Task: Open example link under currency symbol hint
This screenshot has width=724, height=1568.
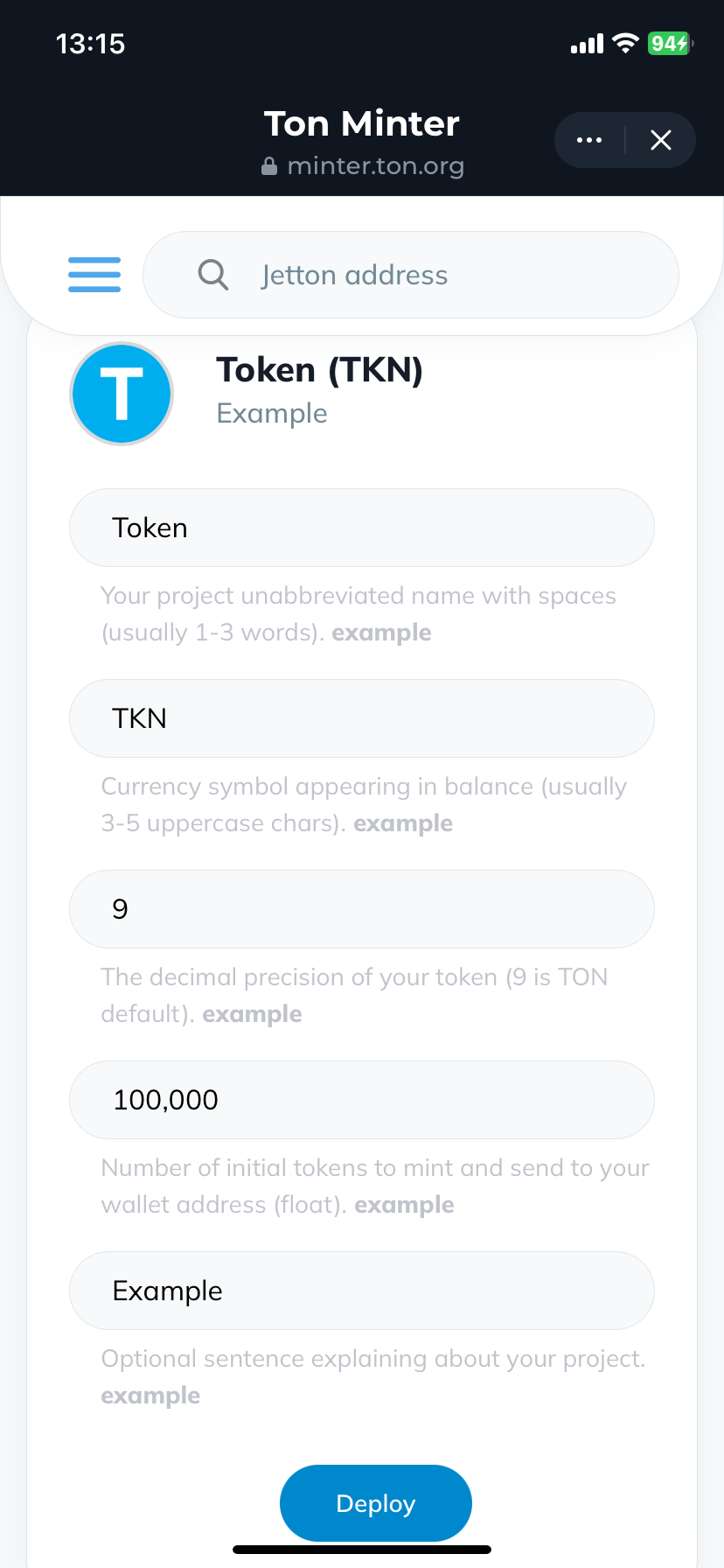Action: pyautogui.click(x=403, y=823)
